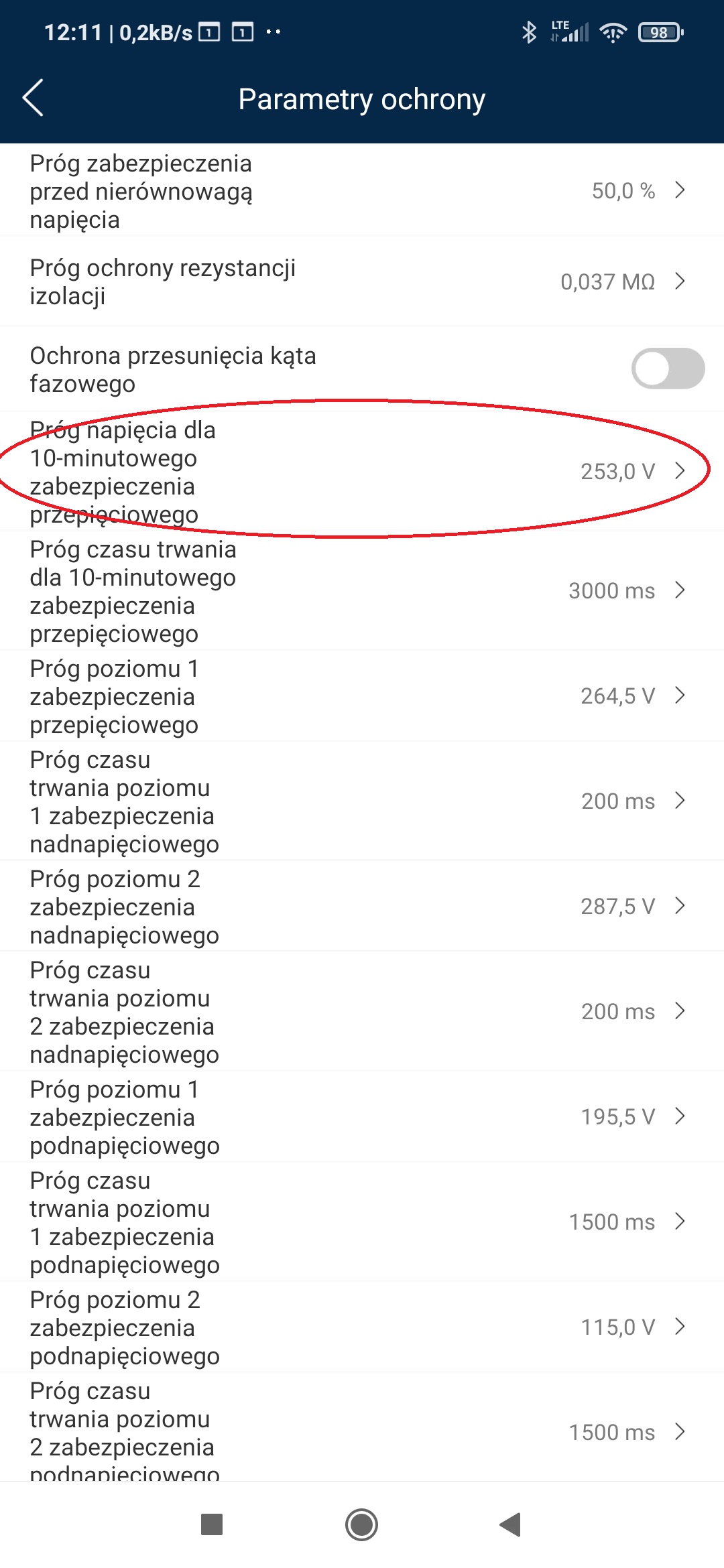Open Próg zabezpieczenia przed nierównowagą napięcia

pyautogui.click(x=362, y=190)
